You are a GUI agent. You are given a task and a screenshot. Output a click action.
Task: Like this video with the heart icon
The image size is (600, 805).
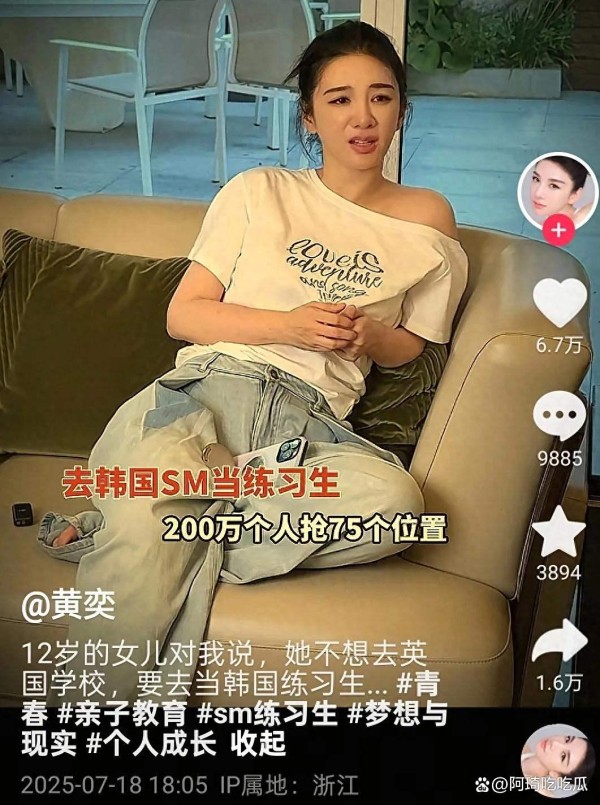(x=558, y=301)
